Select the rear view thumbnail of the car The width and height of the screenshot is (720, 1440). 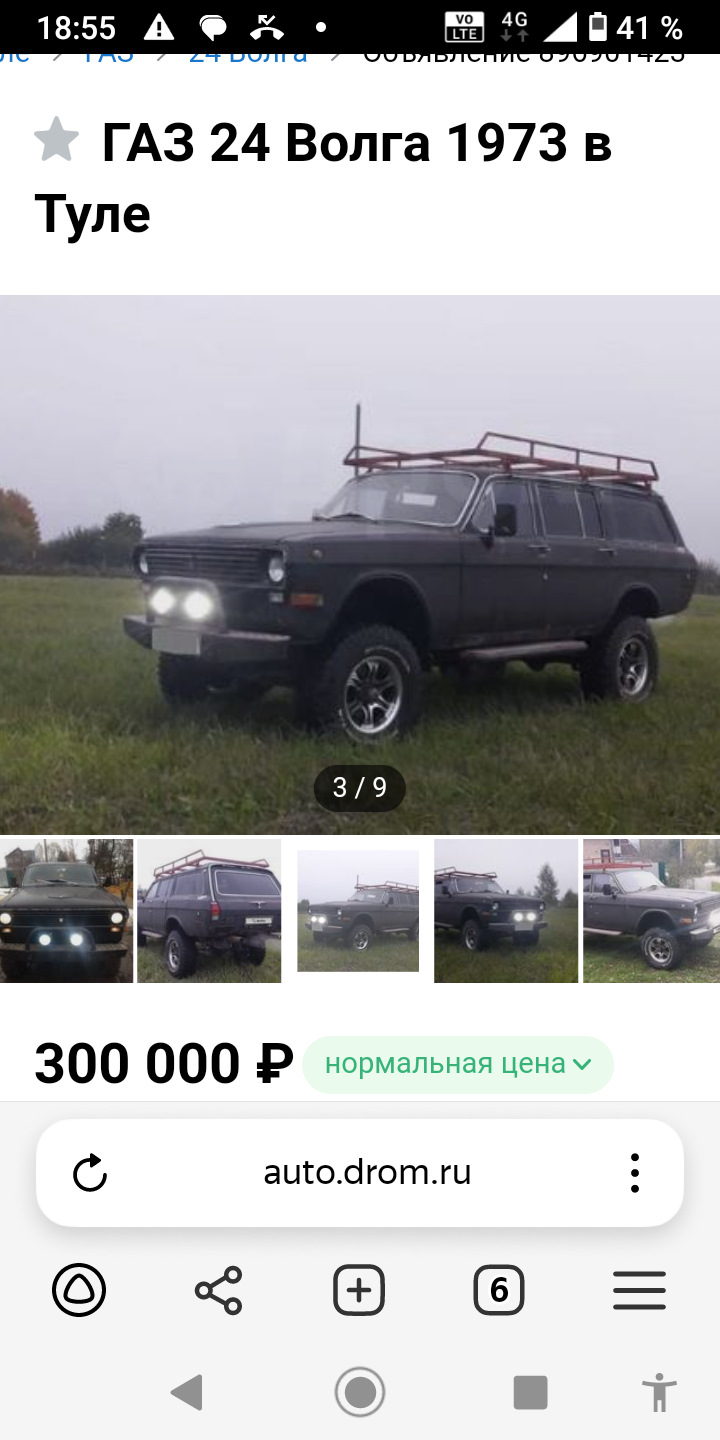(210, 911)
